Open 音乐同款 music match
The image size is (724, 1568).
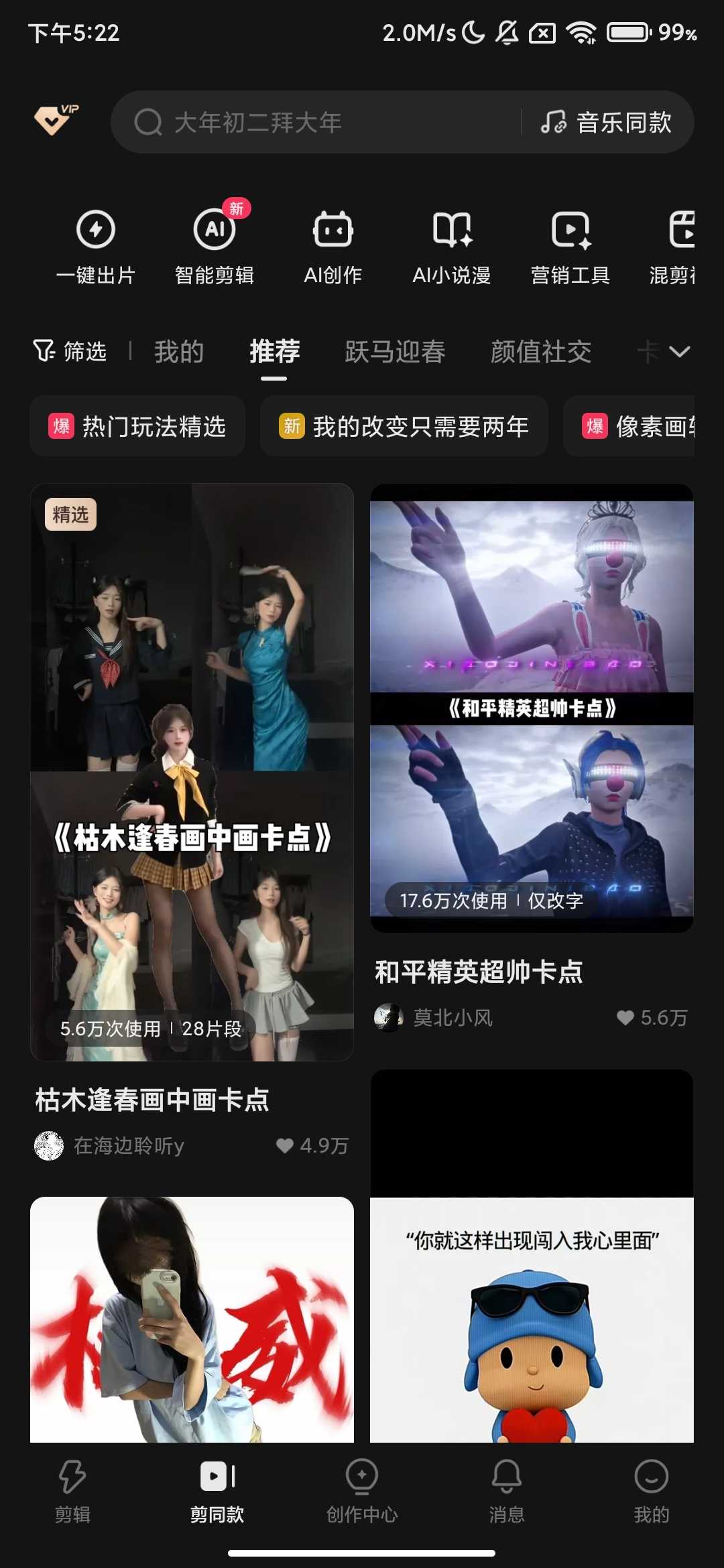(607, 123)
